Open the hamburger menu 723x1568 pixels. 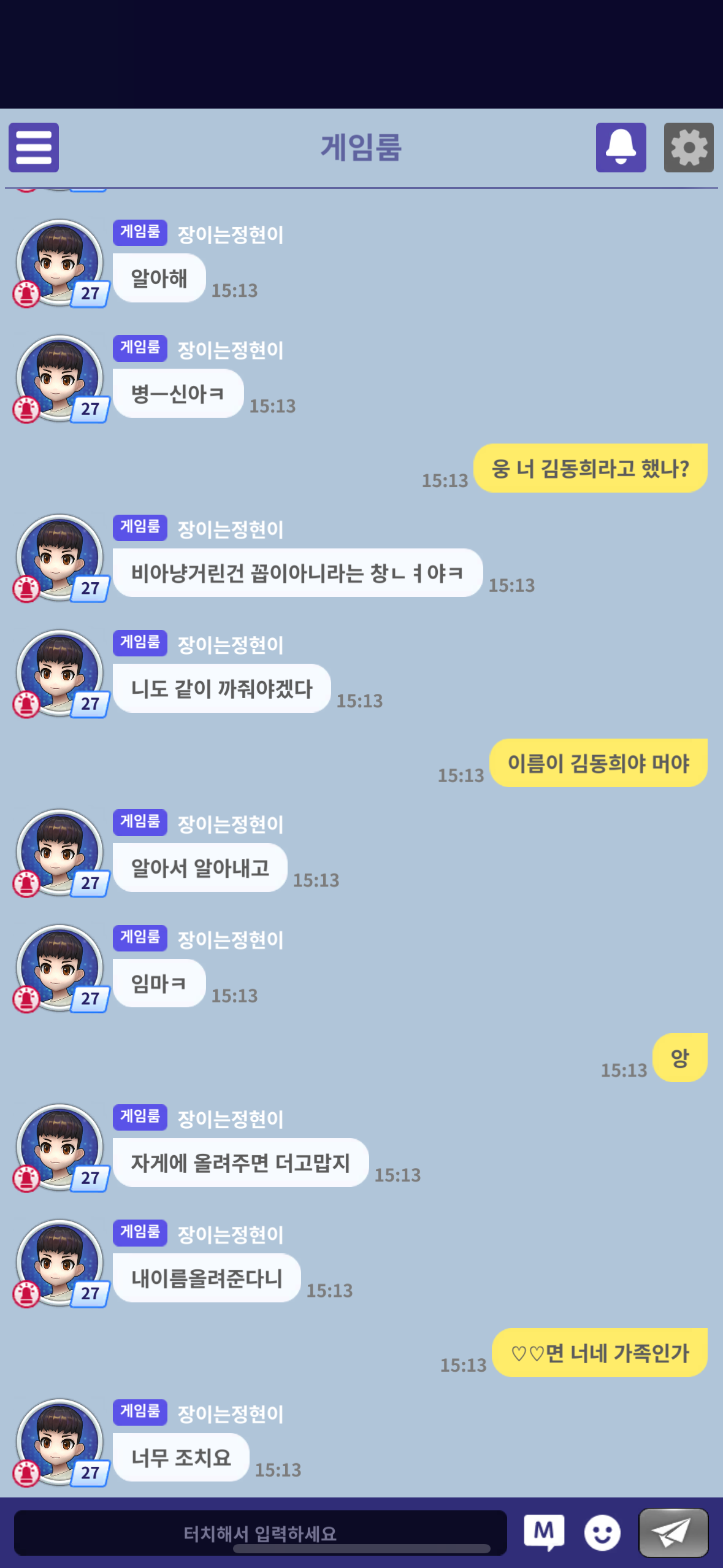pyautogui.click(x=34, y=147)
